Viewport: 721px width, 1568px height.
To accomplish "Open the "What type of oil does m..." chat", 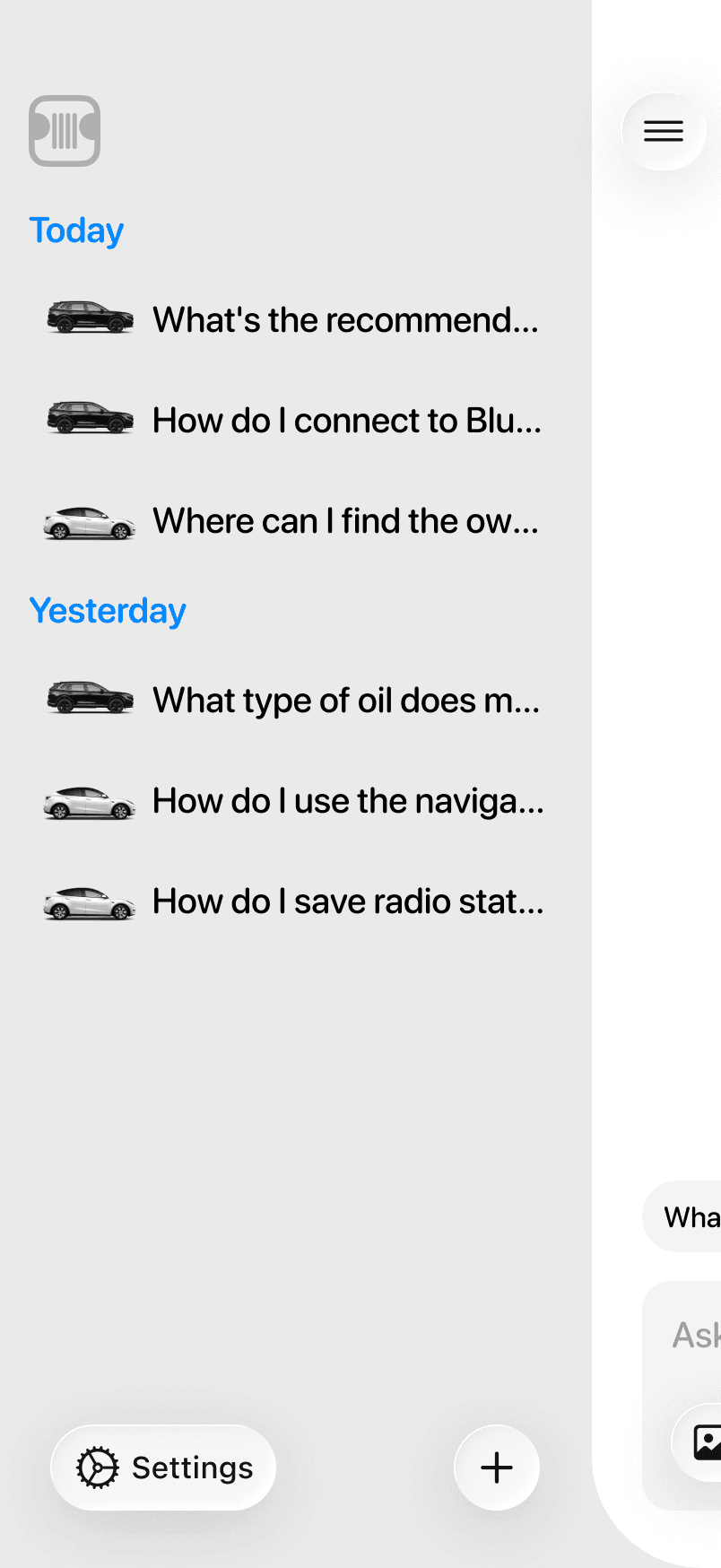I will point(346,701).
